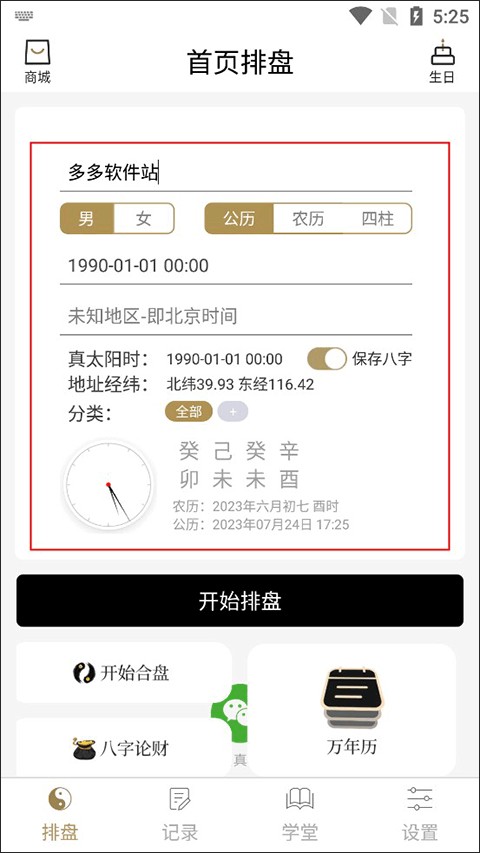Image resolution: width=480 pixels, height=853 pixels.
Task: Toggle the 保存八字 switch
Action: [327, 359]
